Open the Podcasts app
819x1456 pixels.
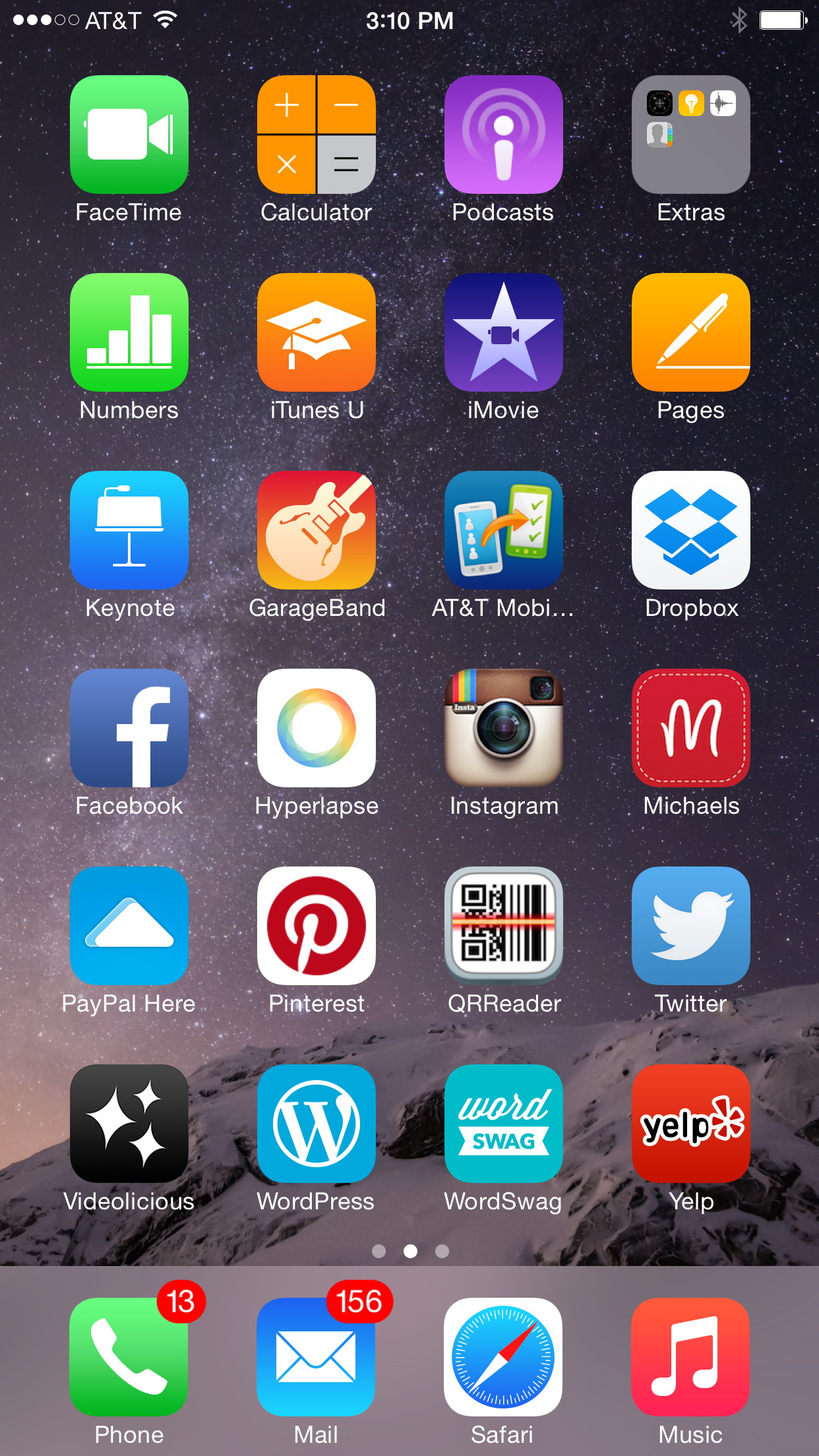click(x=504, y=135)
